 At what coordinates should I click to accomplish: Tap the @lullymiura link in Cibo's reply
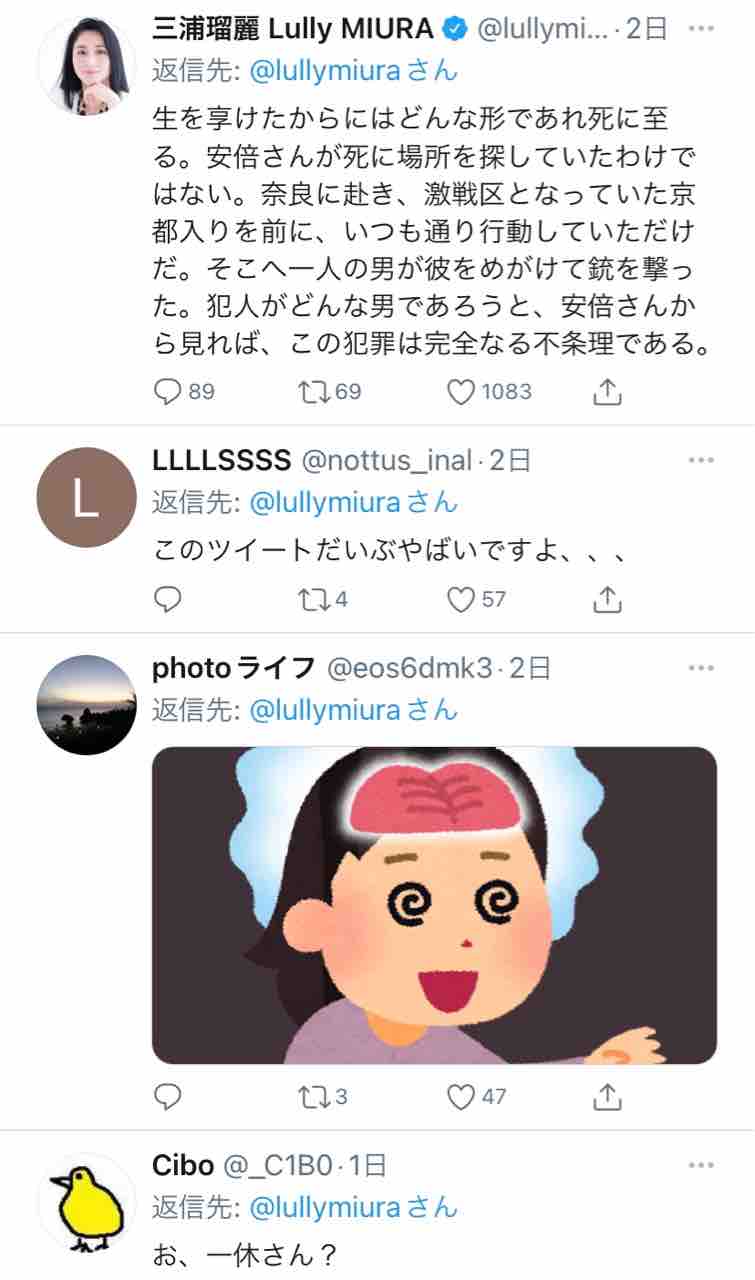324,1208
